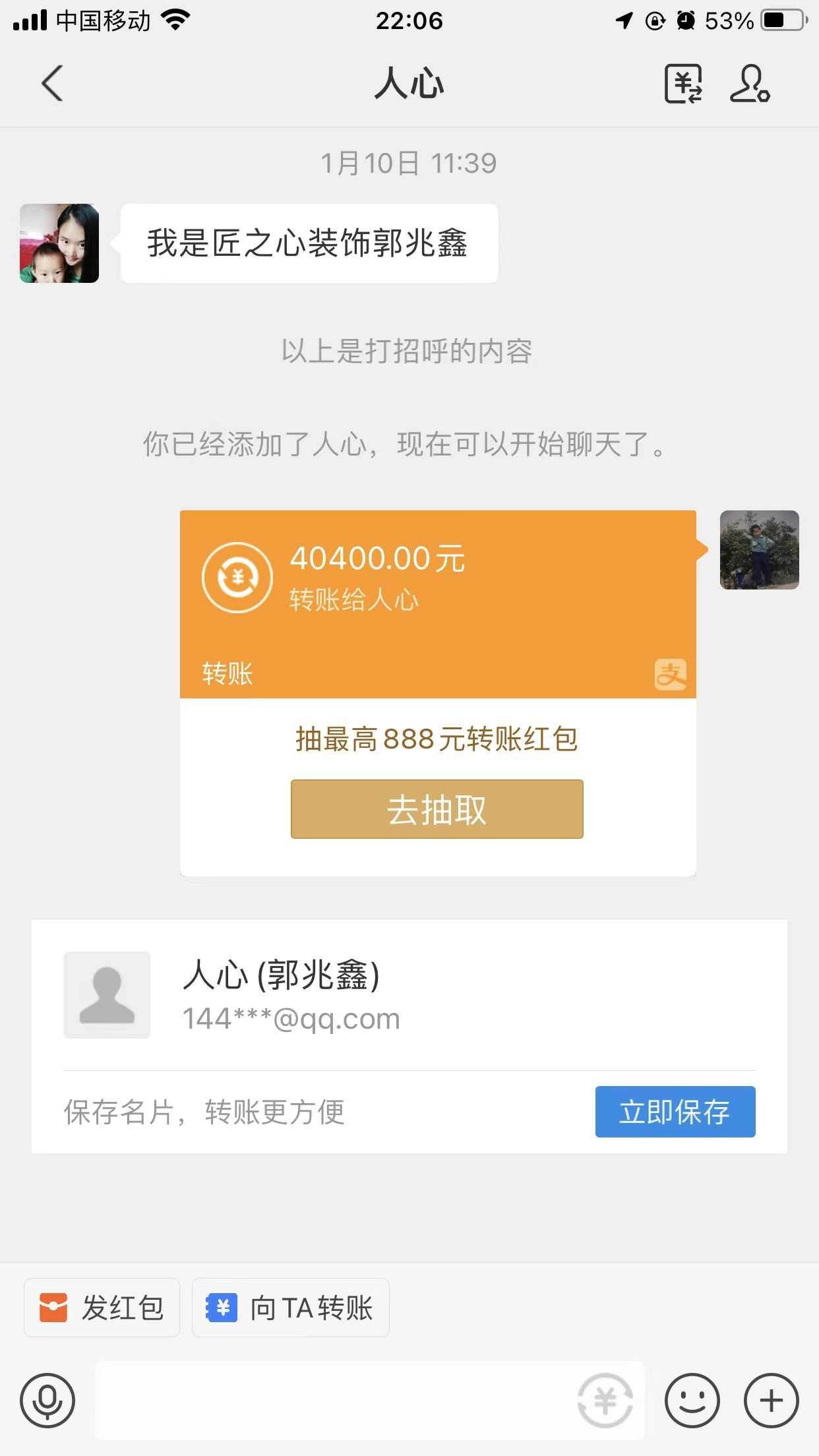
Task: Go back from the 人心 chat
Action: point(52,84)
